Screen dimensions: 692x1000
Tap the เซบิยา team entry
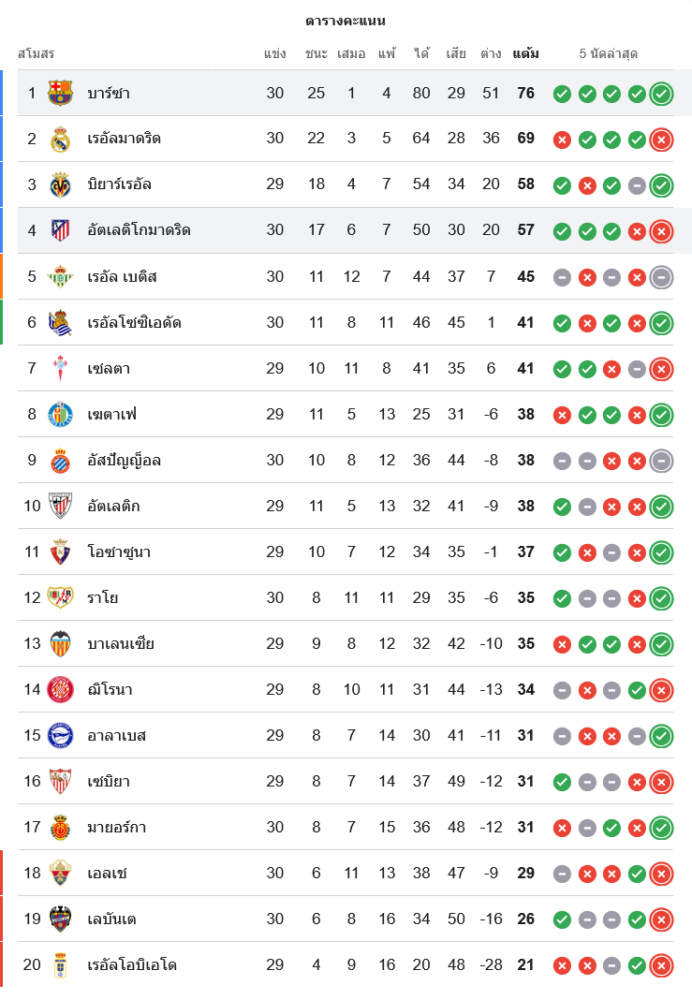[108, 782]
